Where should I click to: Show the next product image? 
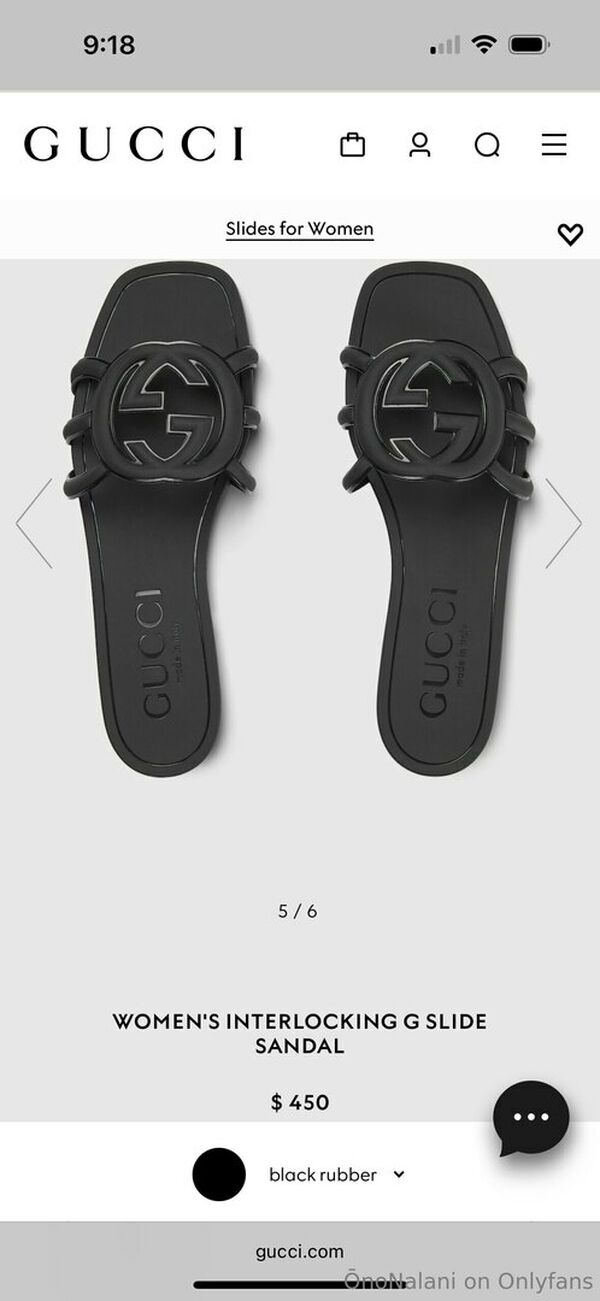[564, 523]
